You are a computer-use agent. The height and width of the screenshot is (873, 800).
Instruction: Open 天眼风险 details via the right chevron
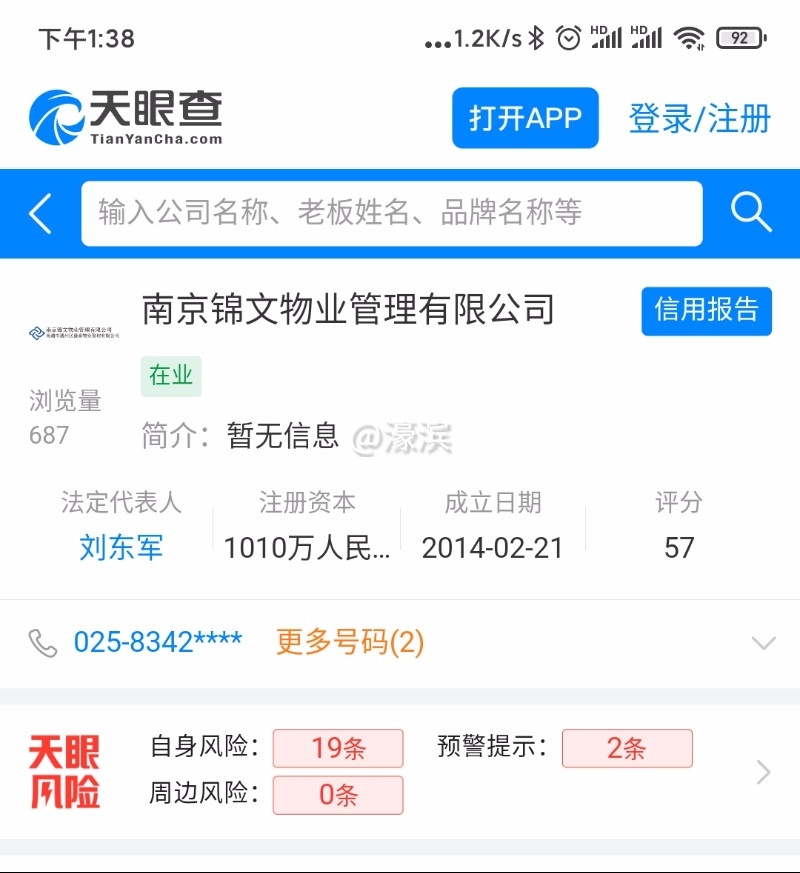tap(763, 772)
